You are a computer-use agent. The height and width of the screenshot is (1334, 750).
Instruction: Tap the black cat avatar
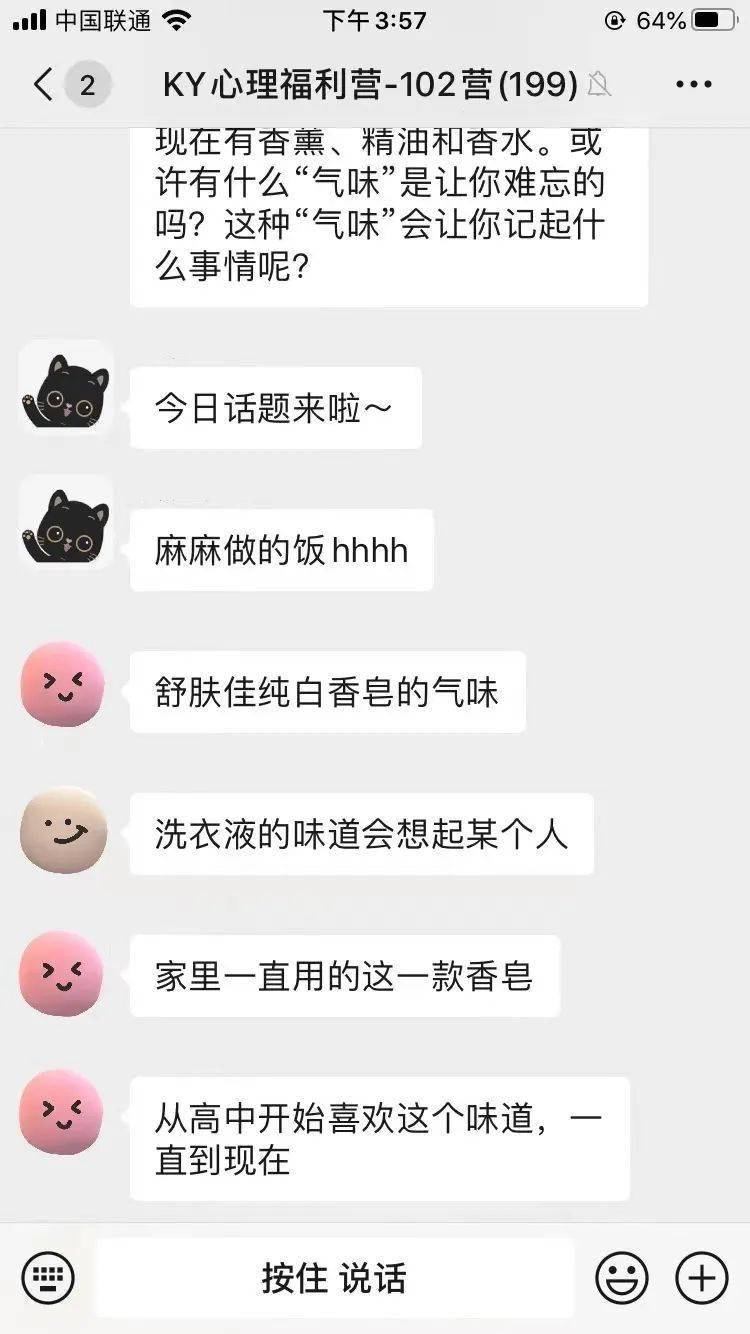click(x=67, y=391)
